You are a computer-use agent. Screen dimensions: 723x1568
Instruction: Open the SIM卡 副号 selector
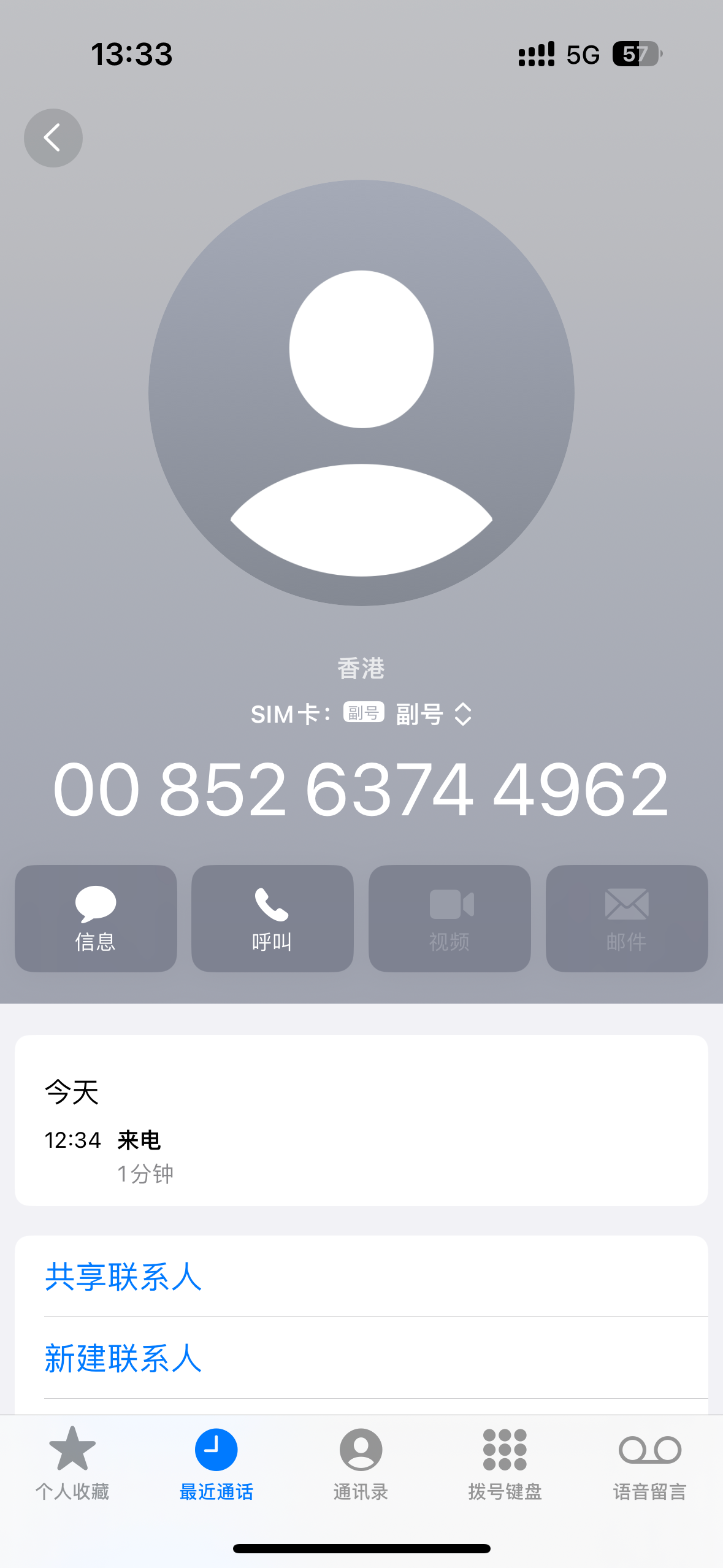pos(361,714)
